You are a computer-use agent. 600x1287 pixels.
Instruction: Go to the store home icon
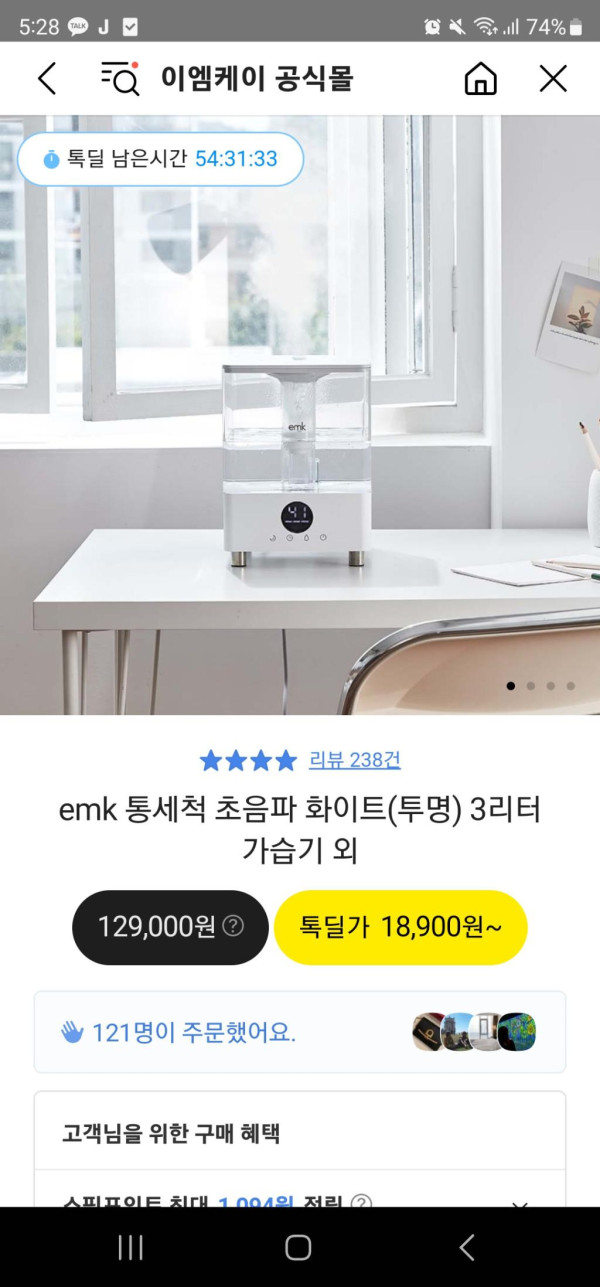481,78
